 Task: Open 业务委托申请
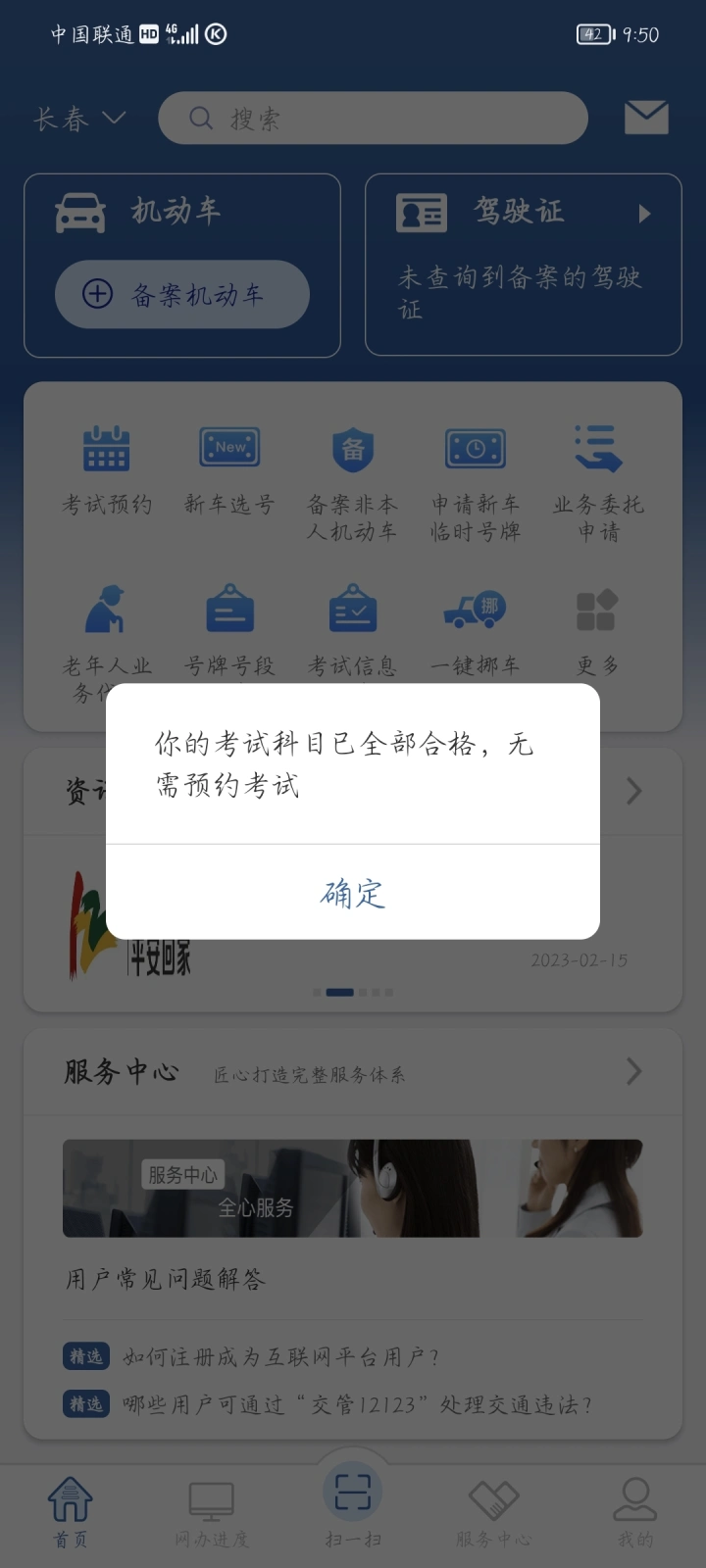tap(598, 483)
